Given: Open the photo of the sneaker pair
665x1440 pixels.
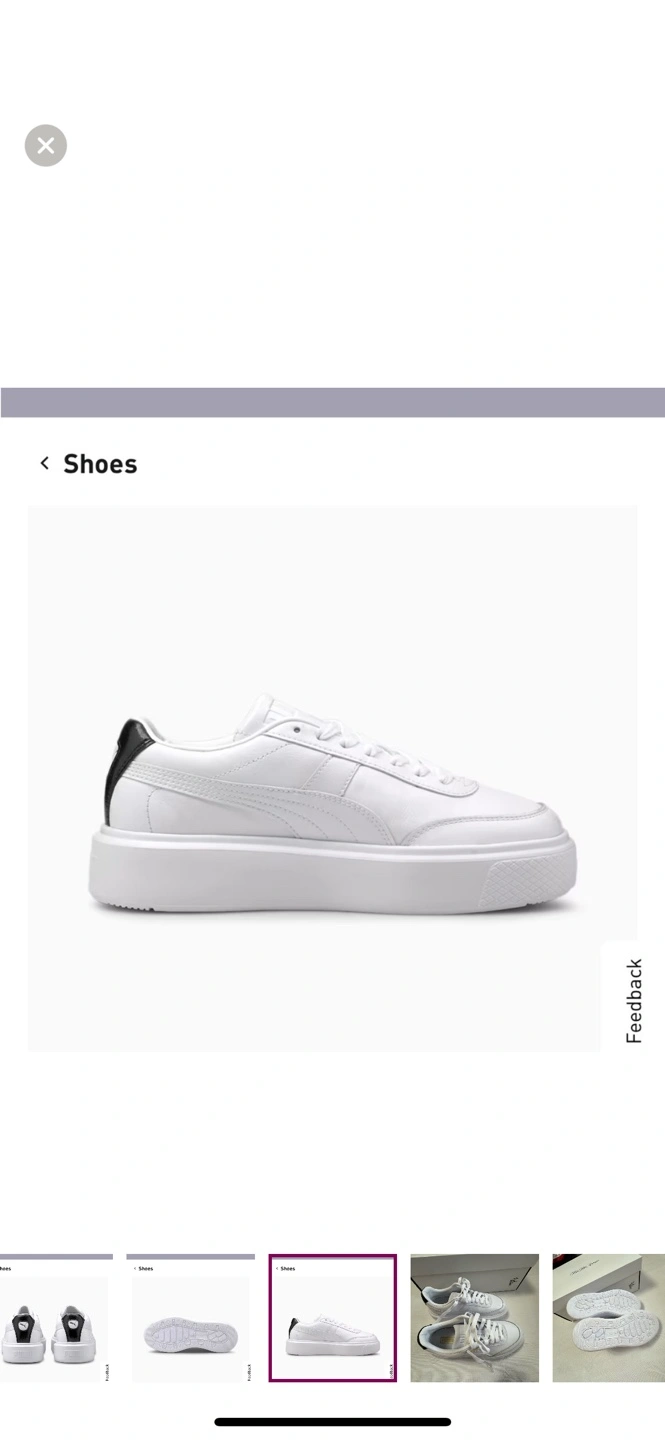Looking at the screenshot, I should (x=475, y=1318).
